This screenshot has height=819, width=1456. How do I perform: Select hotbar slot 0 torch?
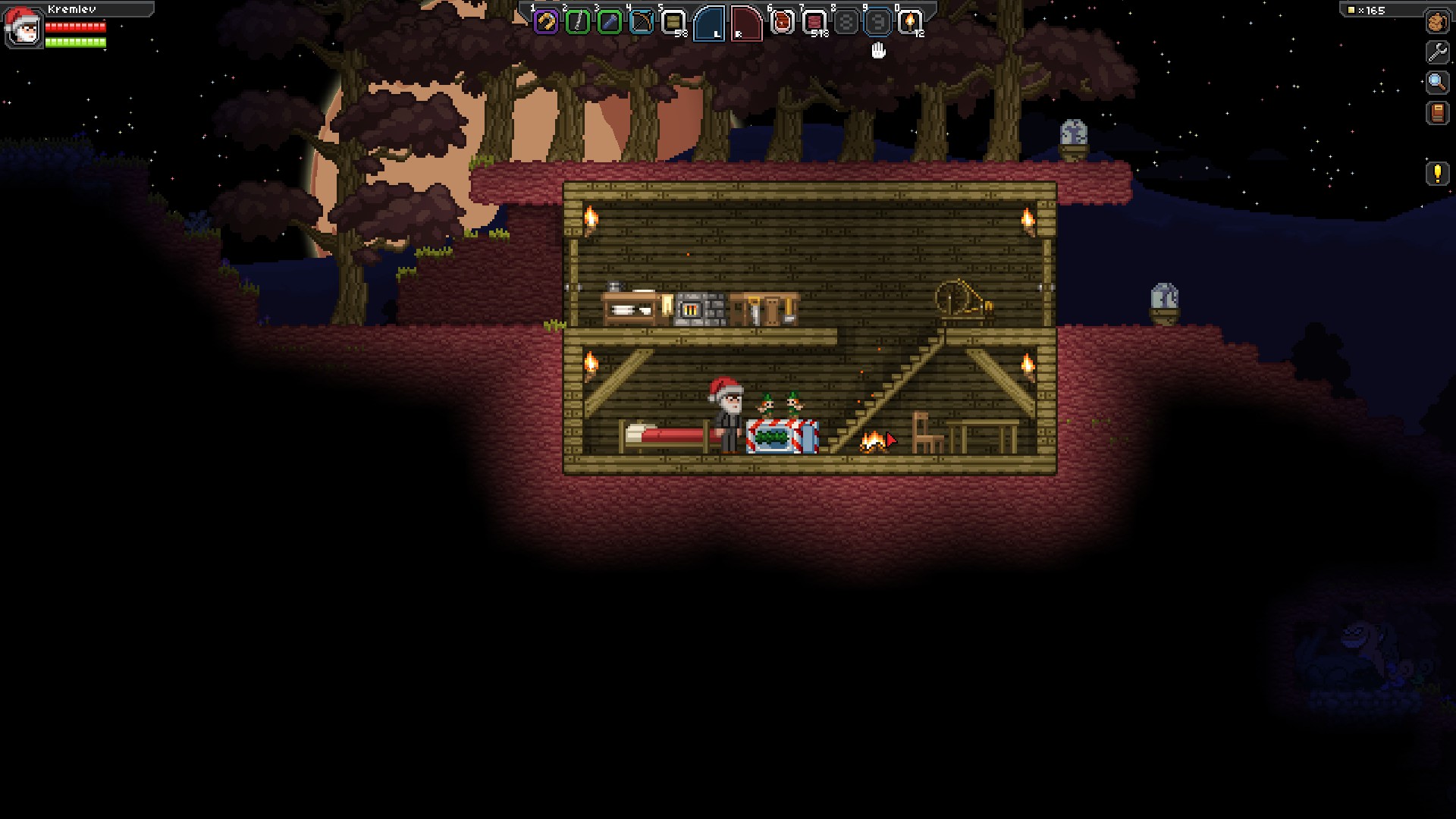(909, 23)
